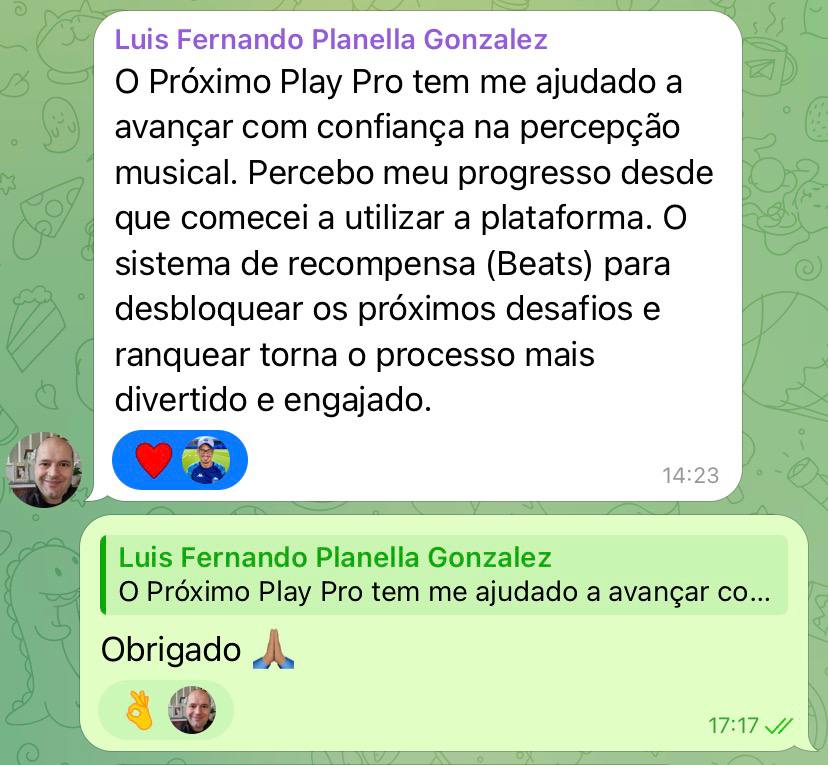Tap the OK hand reaction on Obrigado message
Viewport: 828px width, 765px height.
[x=140, y=711]
